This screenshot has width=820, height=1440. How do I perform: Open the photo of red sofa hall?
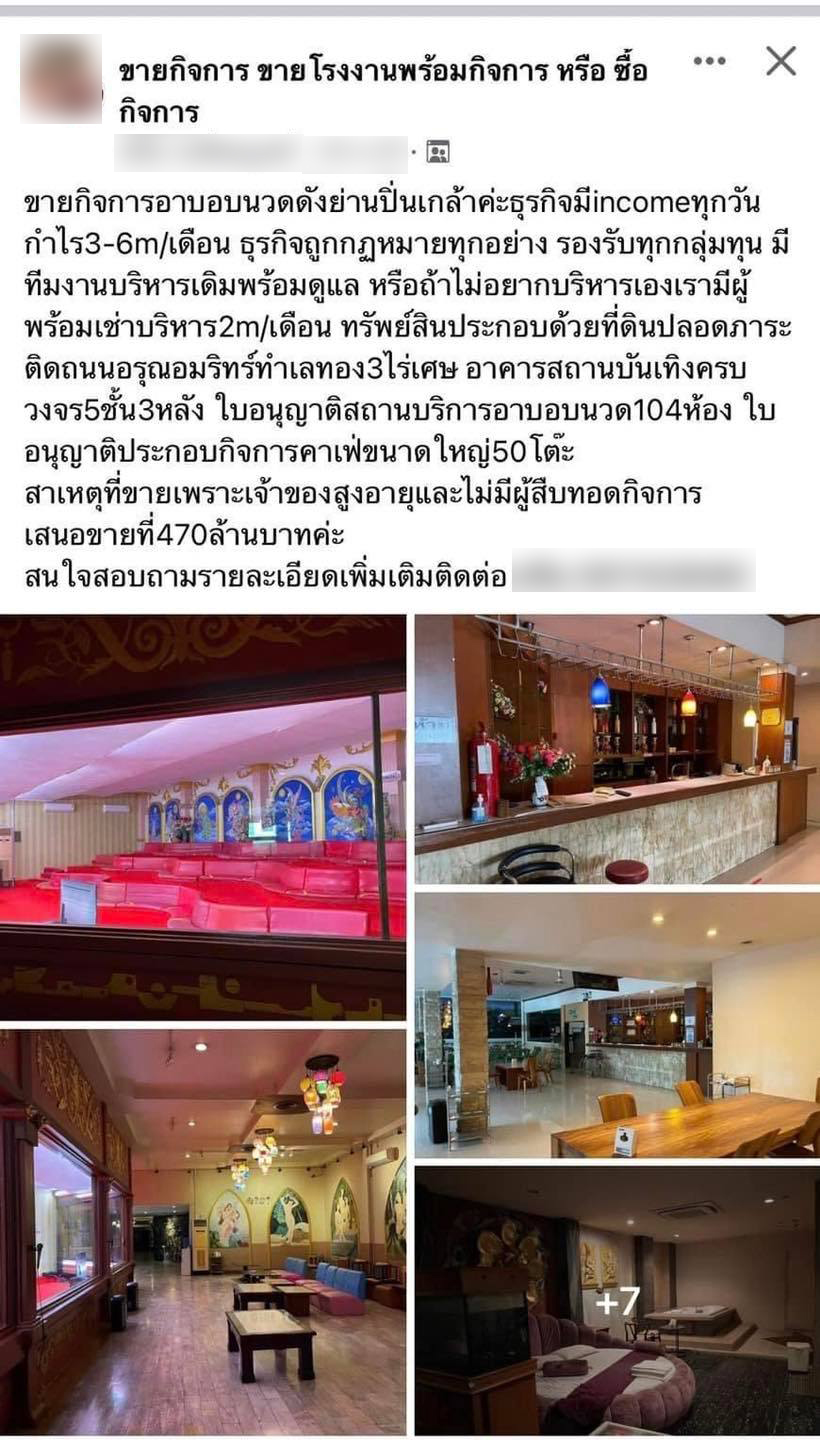point(203,816)
